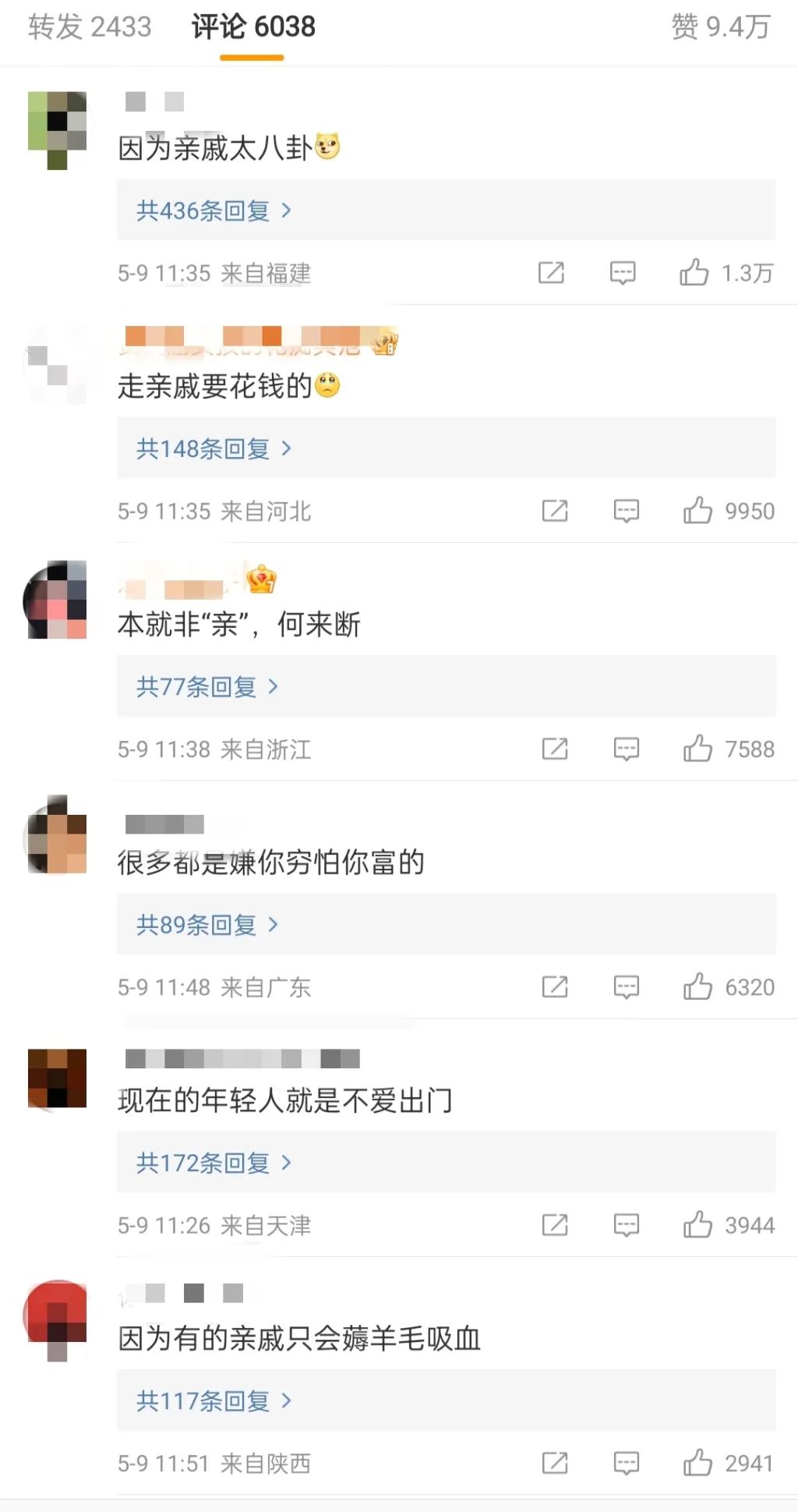
Task: Reply to the comment 因为亲戚太八卦
Action: pyautogui.click(x=622, y=273)
